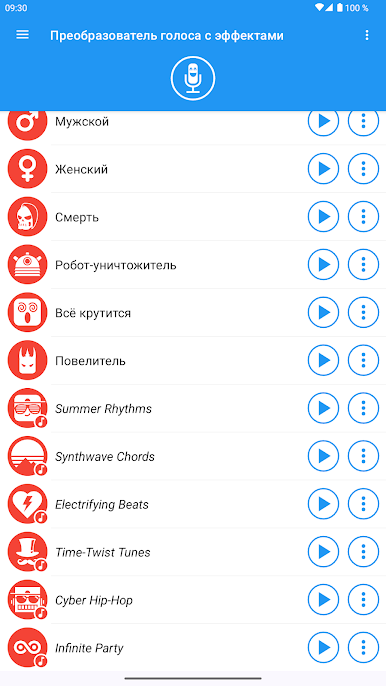Open more options for Смерть effect
The width and height of the screenshot is (386, 686).
(x=363, y=217)
